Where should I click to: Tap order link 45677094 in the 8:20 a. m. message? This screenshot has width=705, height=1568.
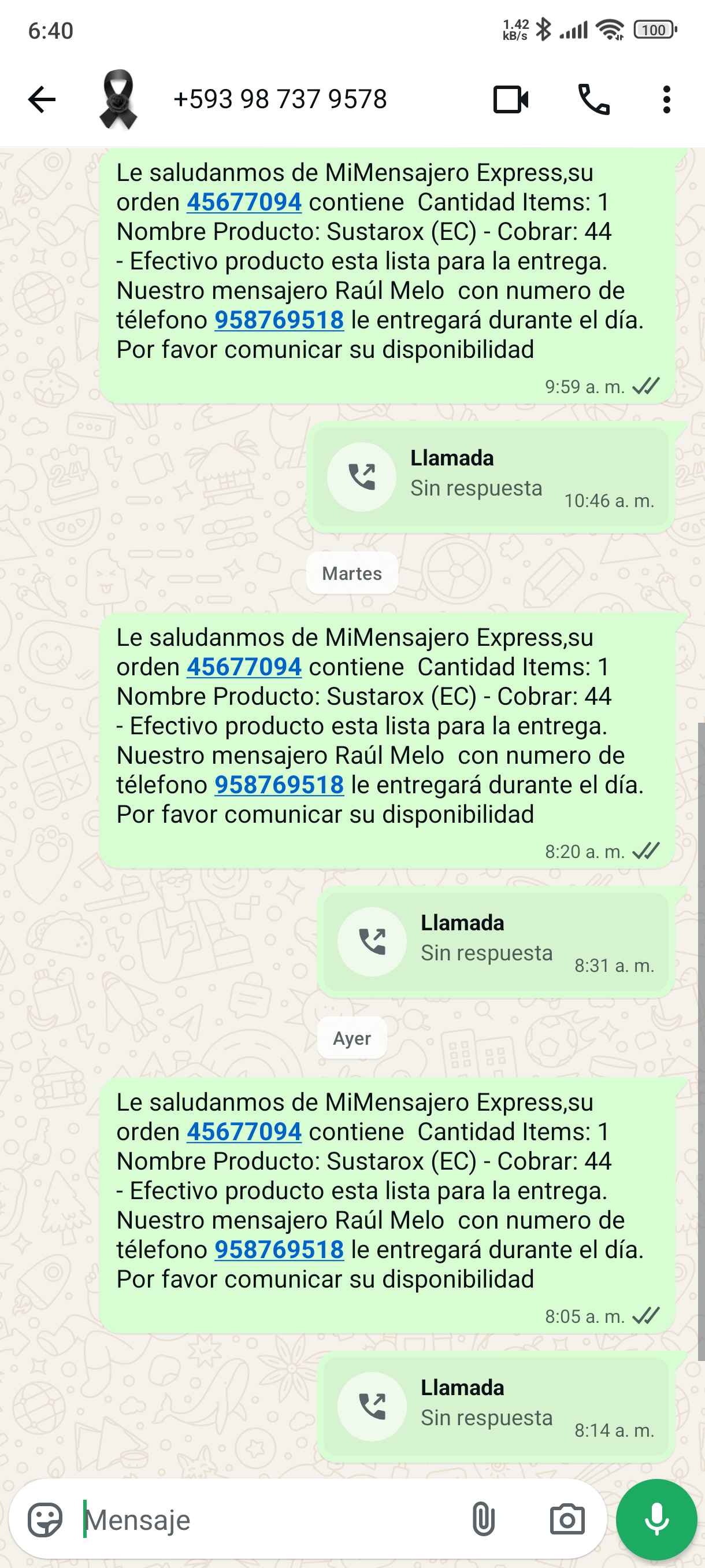coord(244,667)
